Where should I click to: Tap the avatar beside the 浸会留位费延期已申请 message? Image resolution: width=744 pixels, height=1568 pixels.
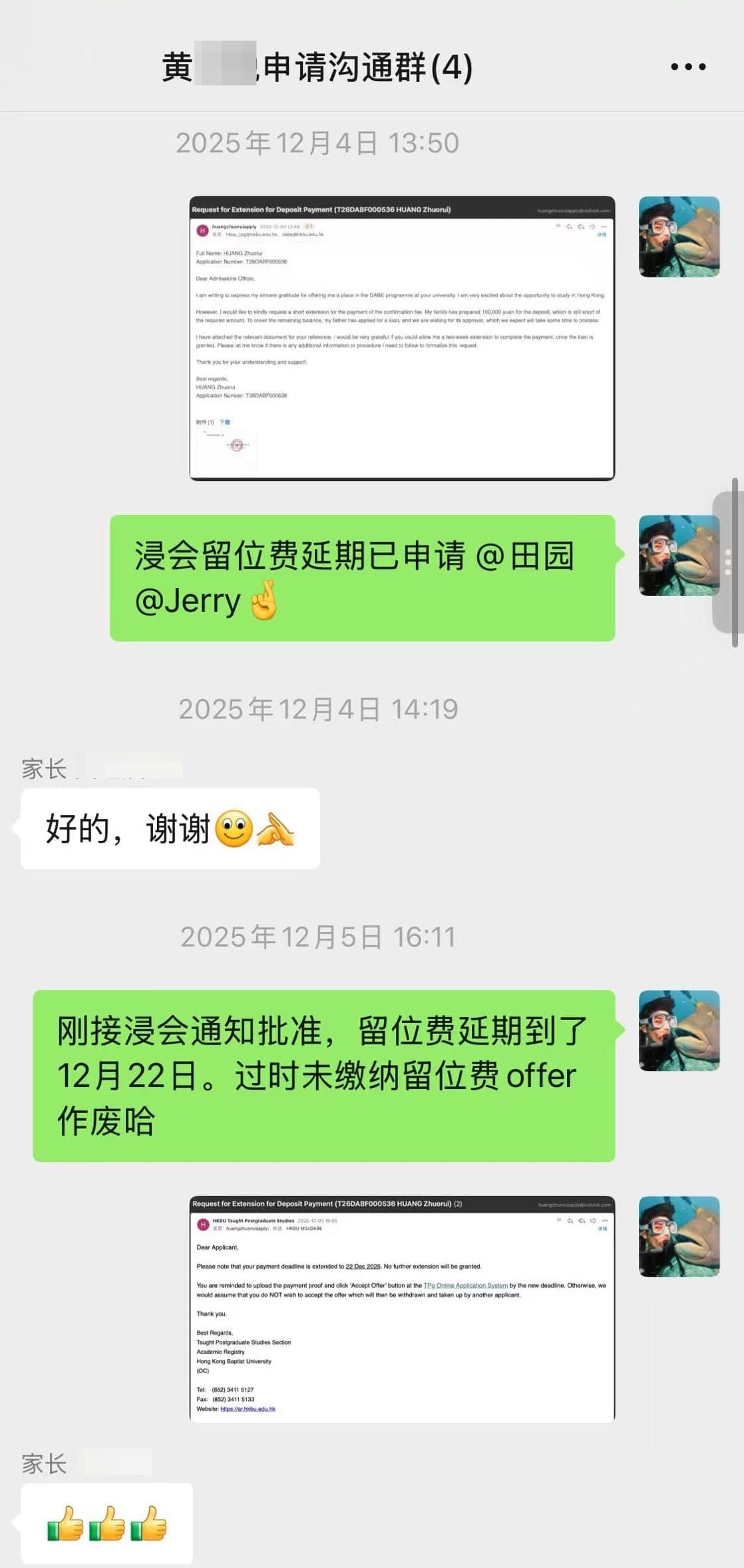point(678,555)
